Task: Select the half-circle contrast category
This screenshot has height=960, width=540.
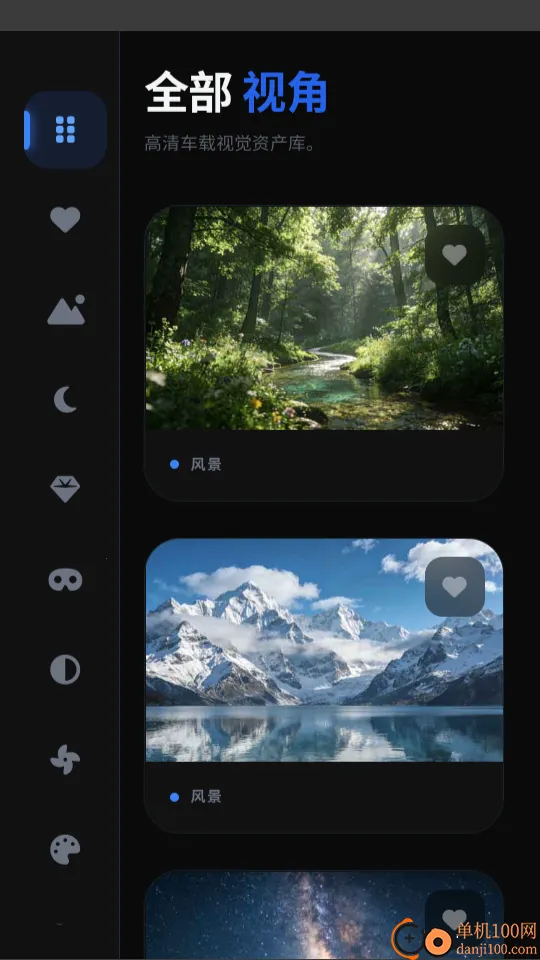Action: tap(65, 669)
